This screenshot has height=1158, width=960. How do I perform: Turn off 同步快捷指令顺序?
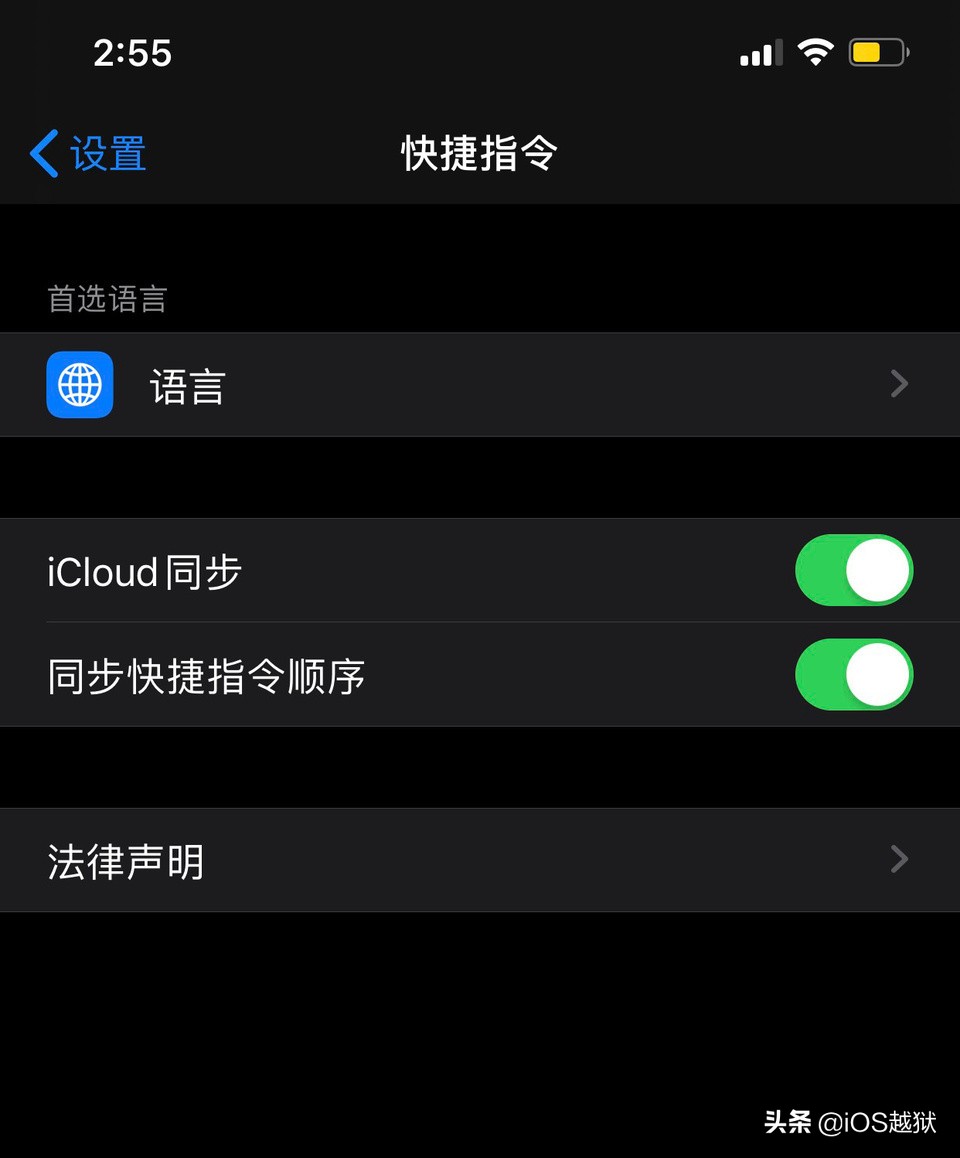pos(854,674)
